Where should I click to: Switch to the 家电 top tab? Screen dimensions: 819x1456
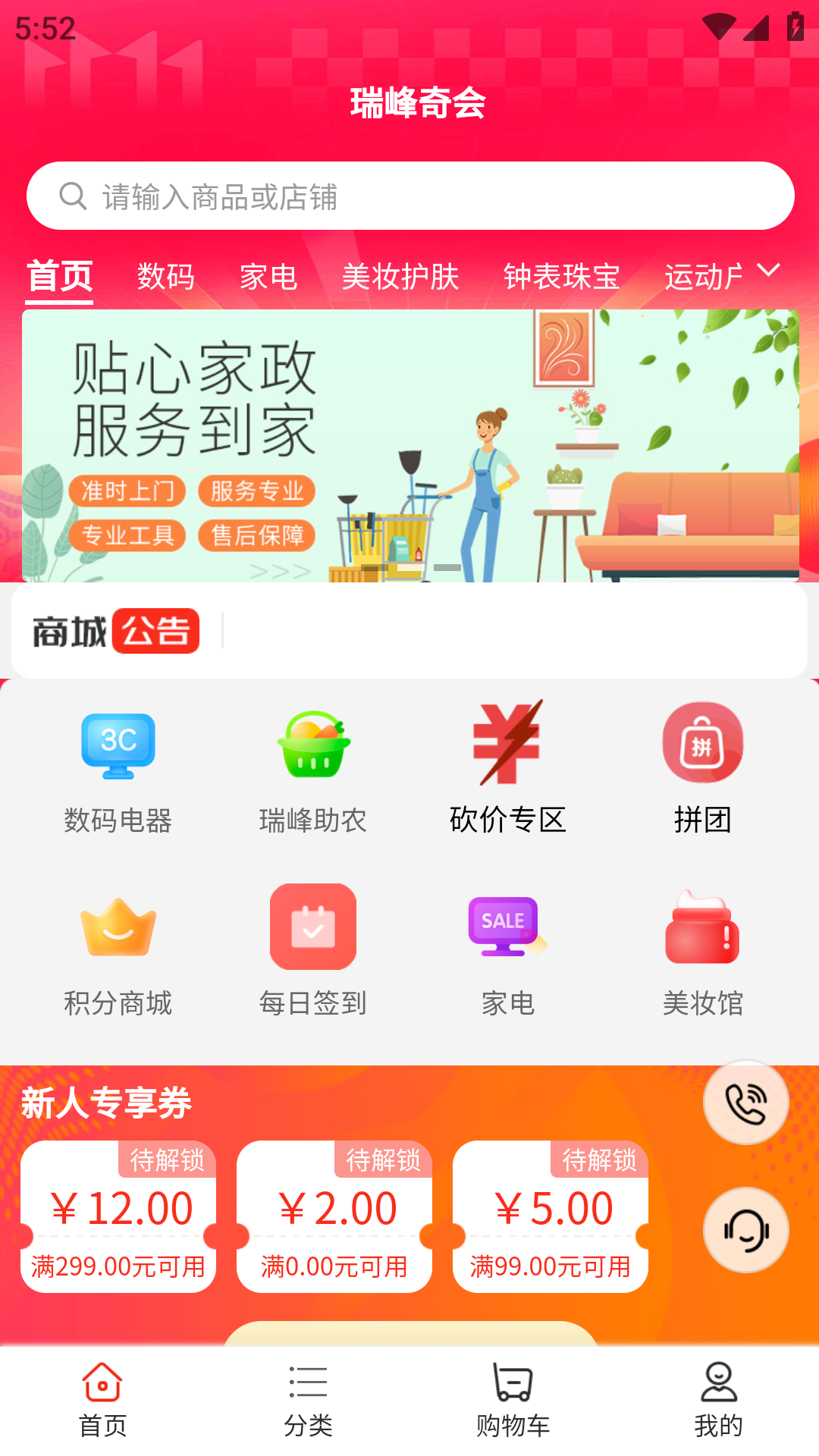pyautogui.click(x=268, y=276)
